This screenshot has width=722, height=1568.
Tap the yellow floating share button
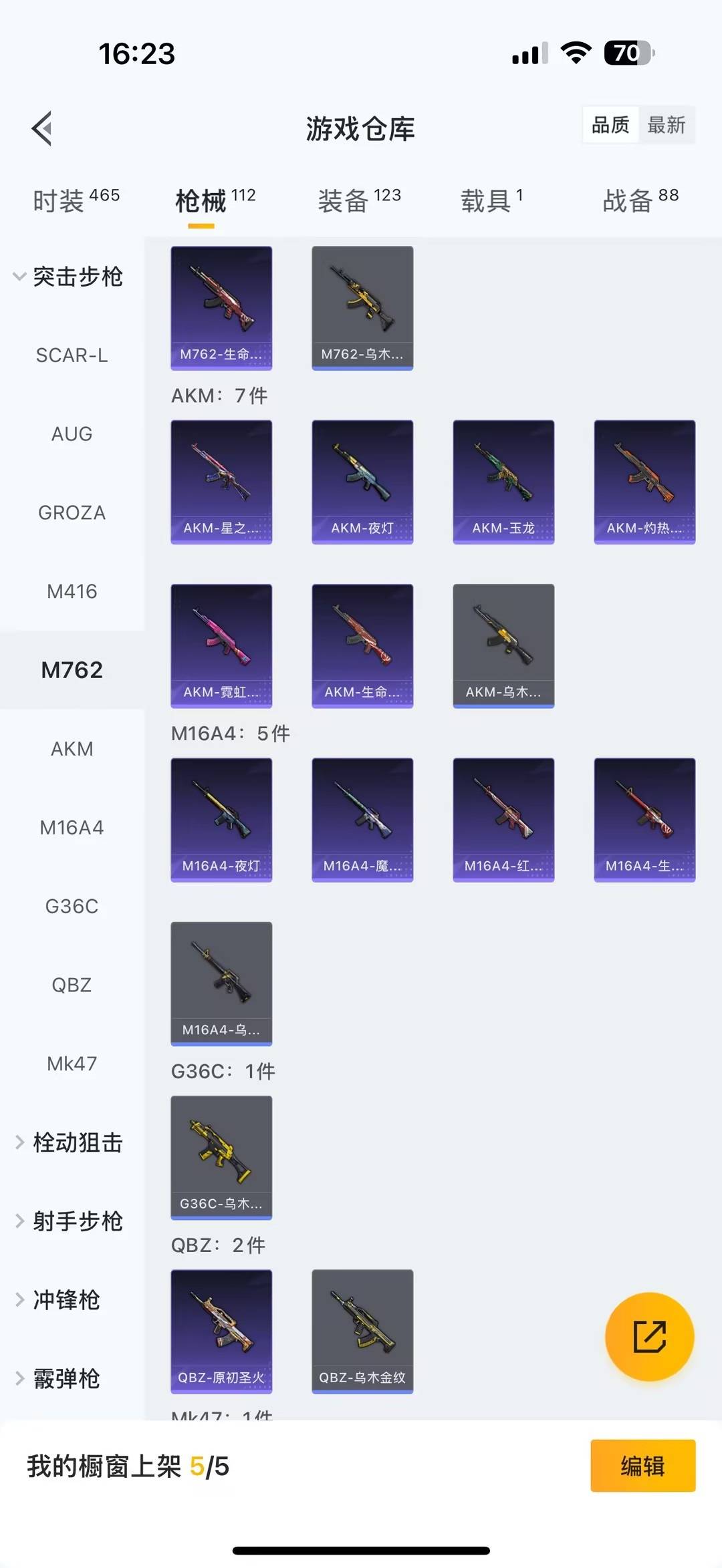click(x=649, y=1337)
